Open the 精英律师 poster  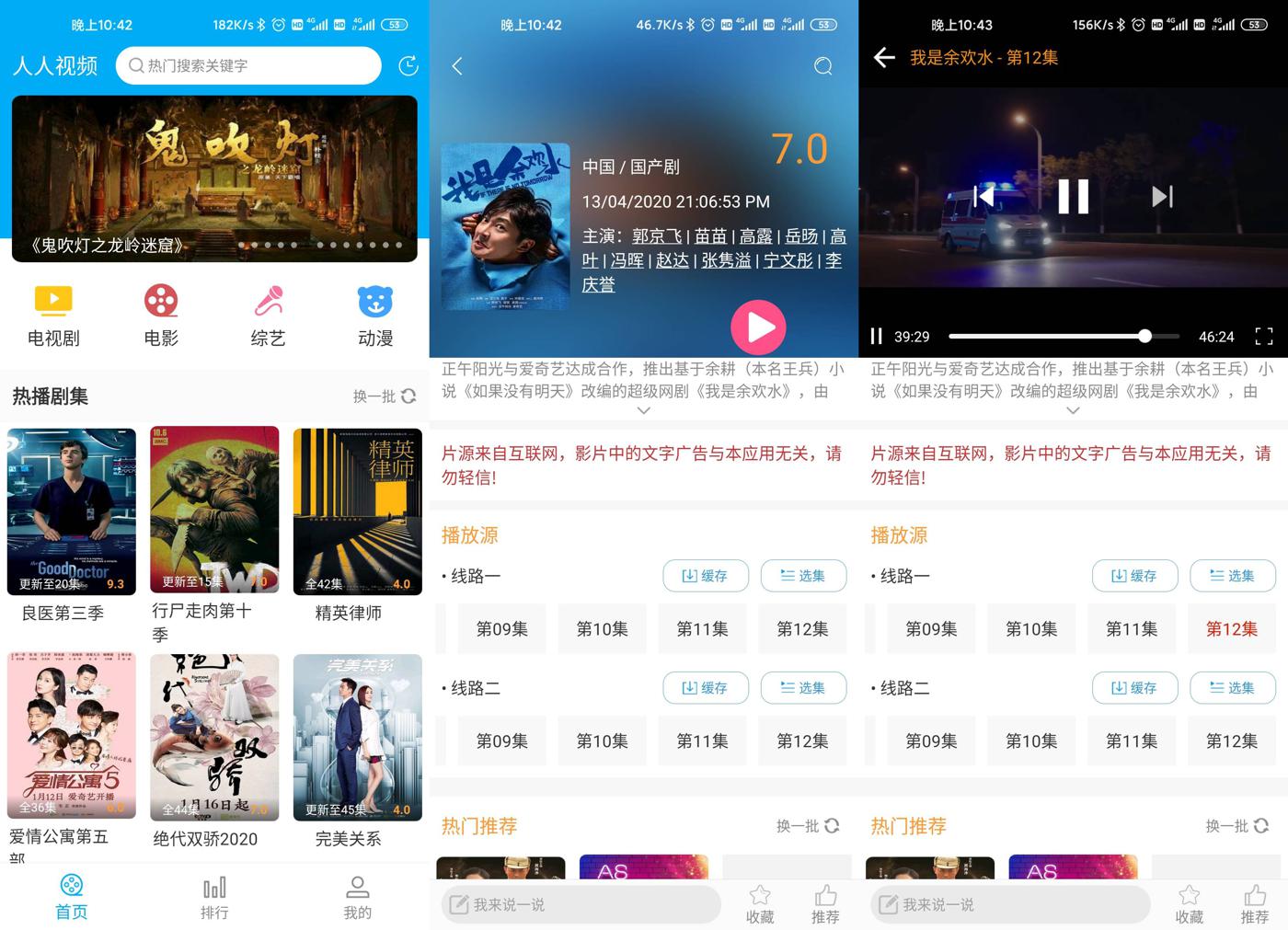pos(357,511)
